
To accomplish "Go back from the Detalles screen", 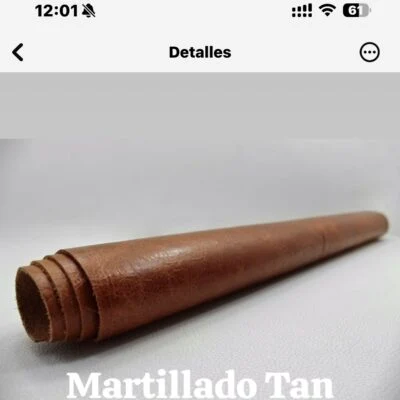I will pyautogui.click(x=18, y=52).
